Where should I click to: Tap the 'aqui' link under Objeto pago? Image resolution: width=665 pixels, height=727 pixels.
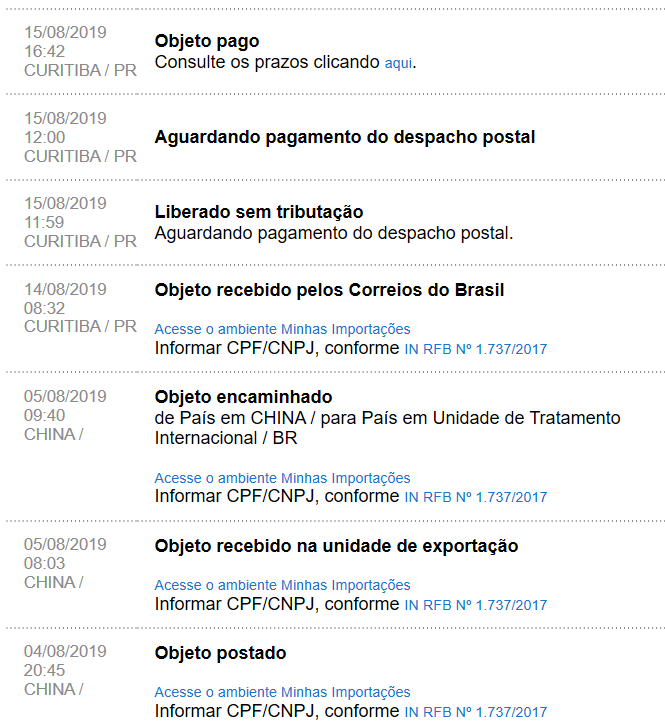pos(398,63)
